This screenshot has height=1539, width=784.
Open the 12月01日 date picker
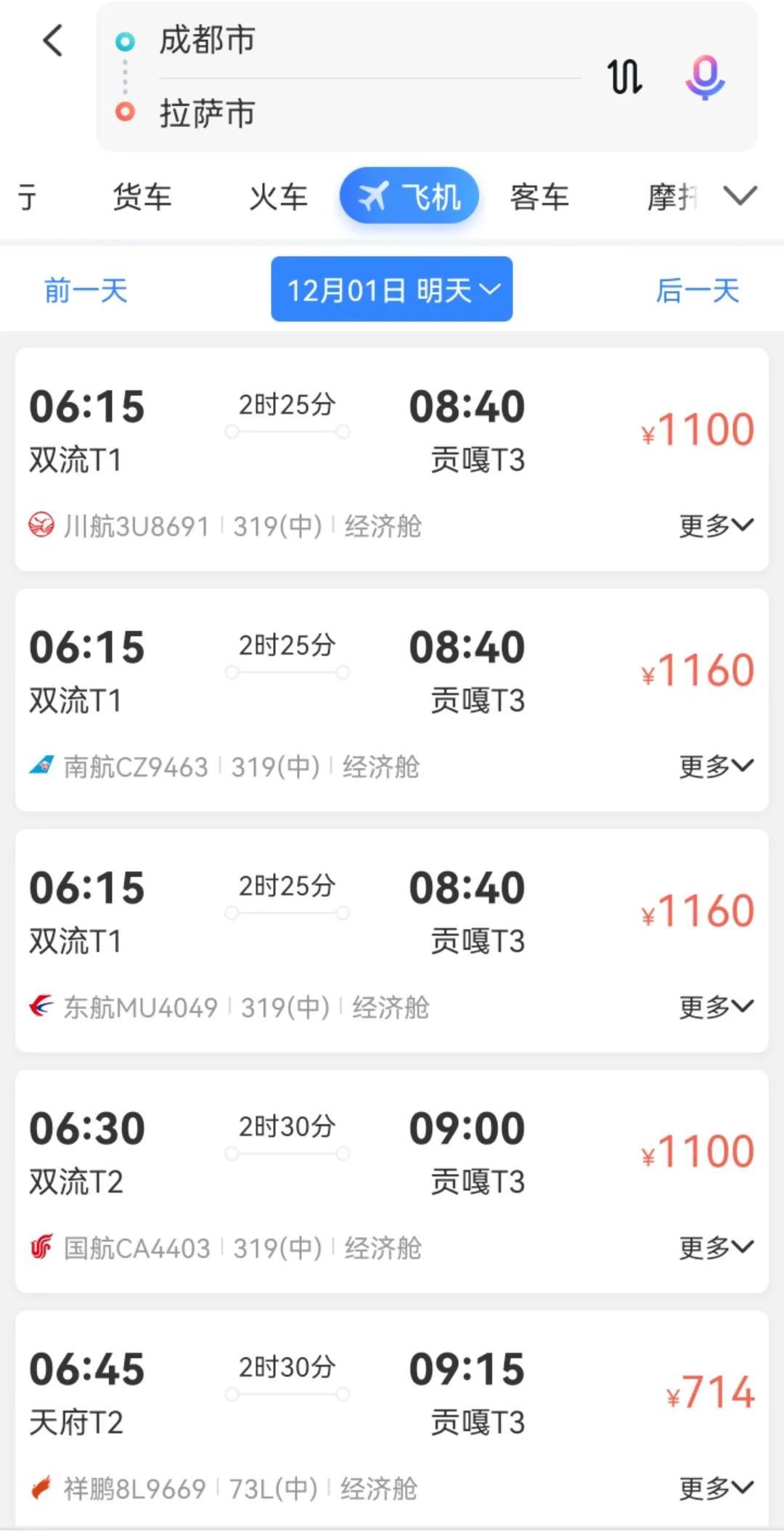[x=392, y=290]
